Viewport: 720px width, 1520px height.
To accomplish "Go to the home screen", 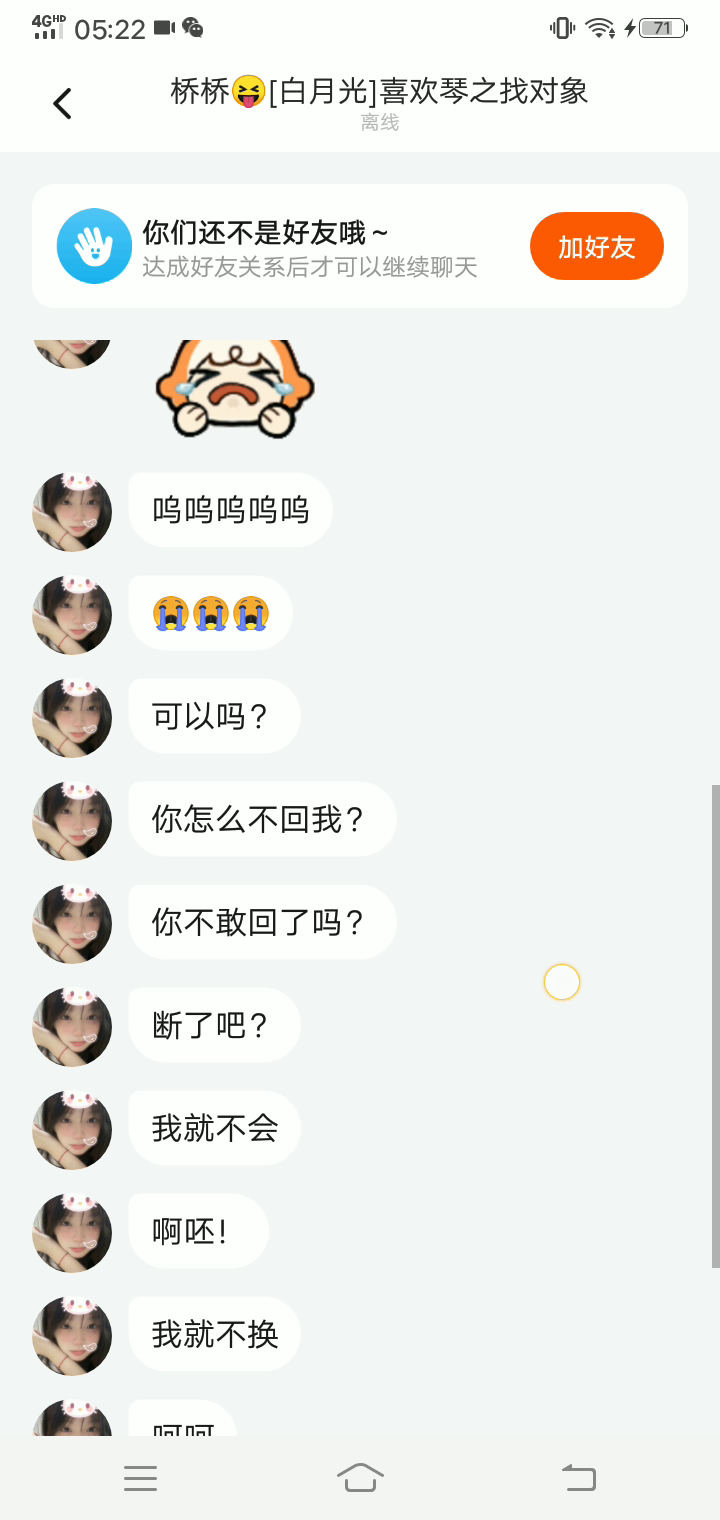I will click(360, 1478).
